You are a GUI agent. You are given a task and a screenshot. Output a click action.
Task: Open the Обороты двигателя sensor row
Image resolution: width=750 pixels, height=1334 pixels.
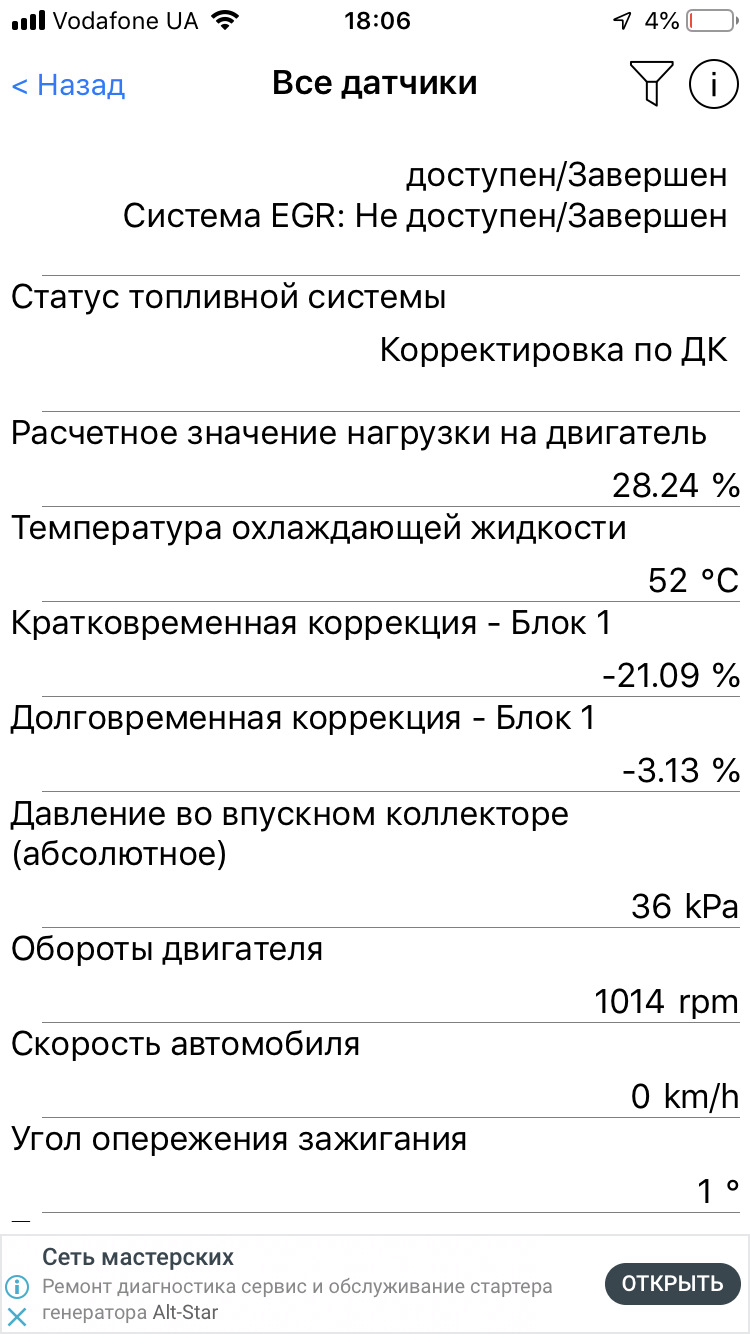click(375, 974)
